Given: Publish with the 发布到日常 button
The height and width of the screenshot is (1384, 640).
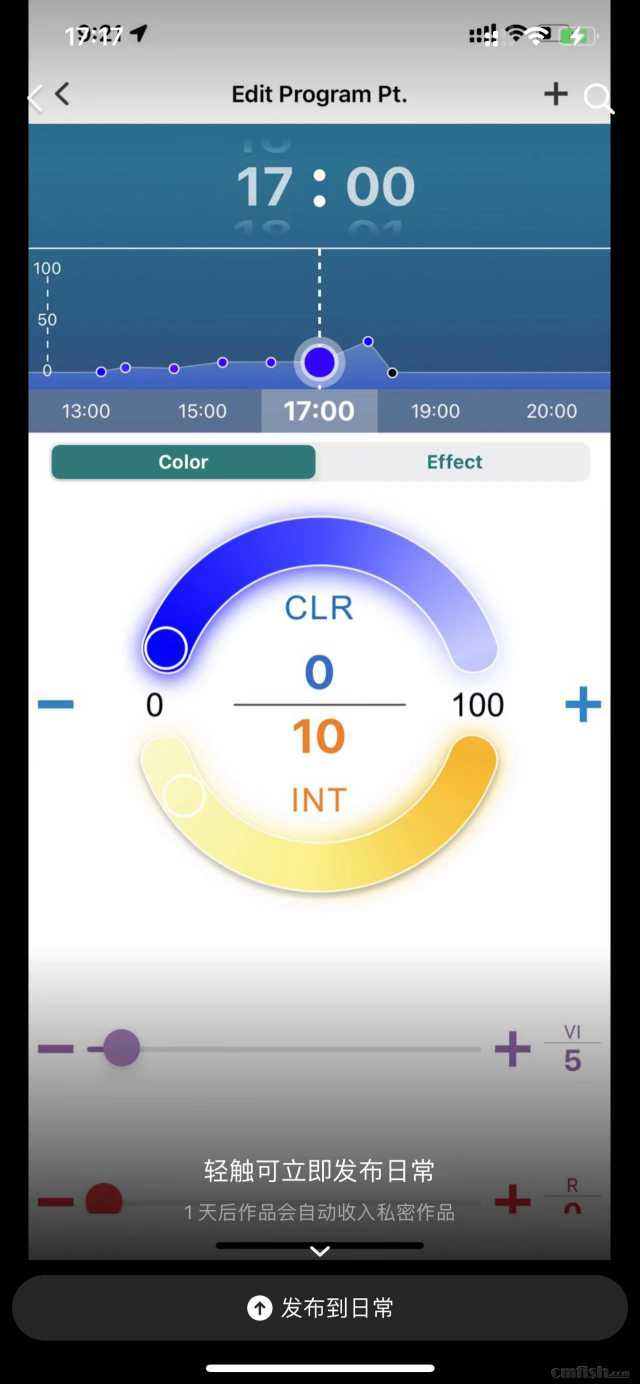Looking at the screenshot, I should (x=320, y=1308).
